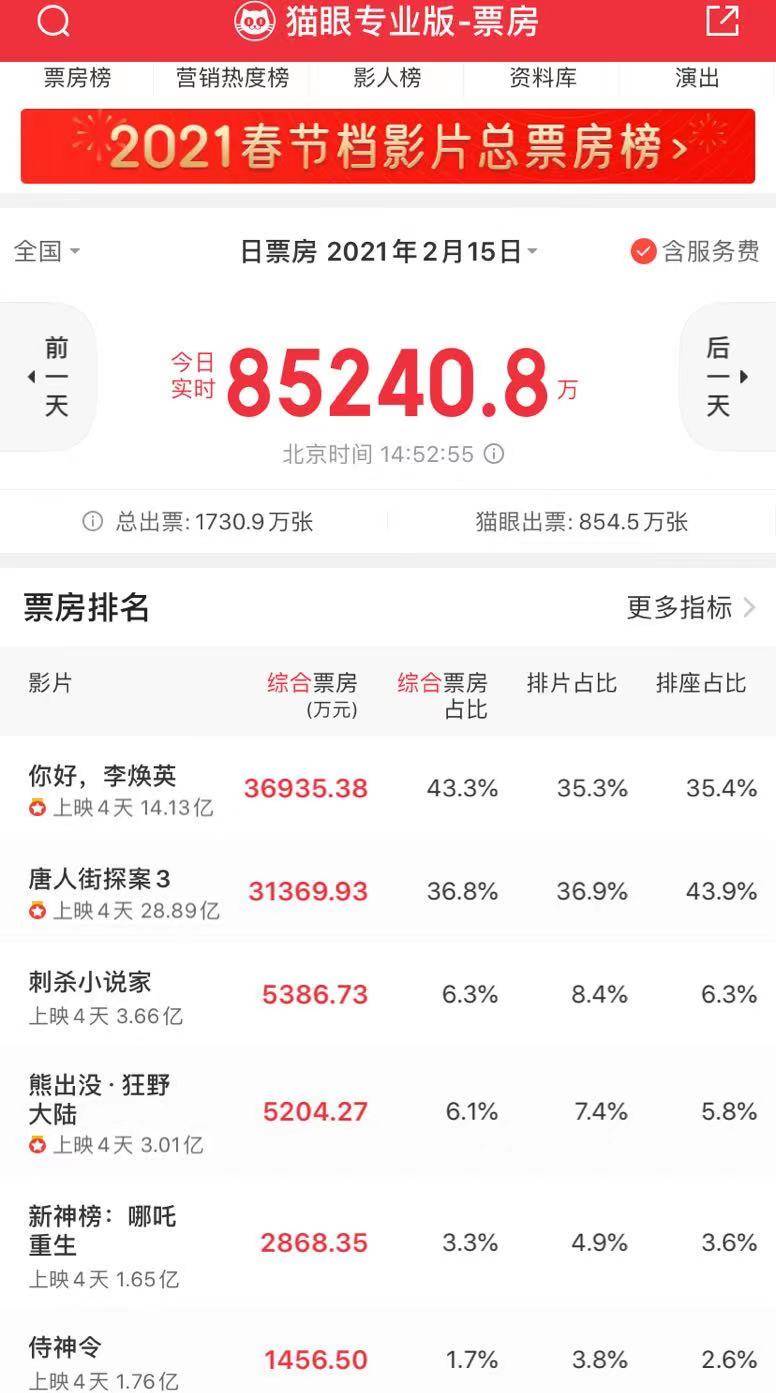Select the 演出 tab
The height and width of the screenshot is (1393, 776).
(697, 78)
